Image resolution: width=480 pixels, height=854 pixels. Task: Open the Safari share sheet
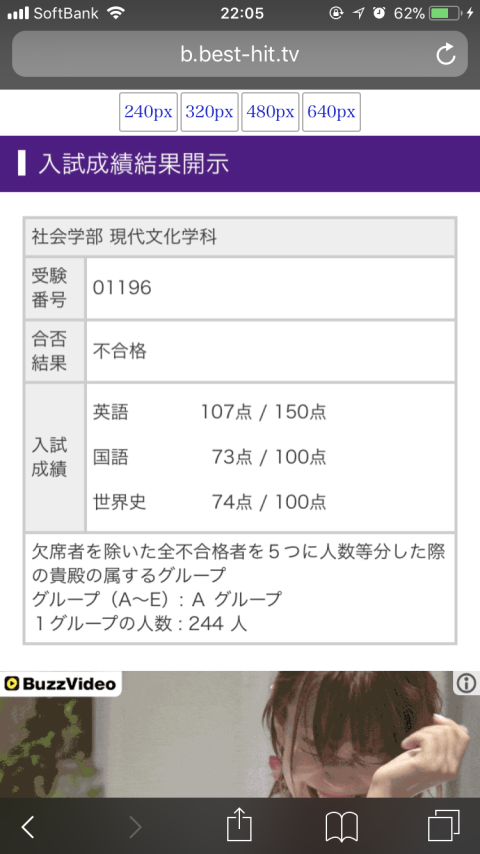click(239, 825)
